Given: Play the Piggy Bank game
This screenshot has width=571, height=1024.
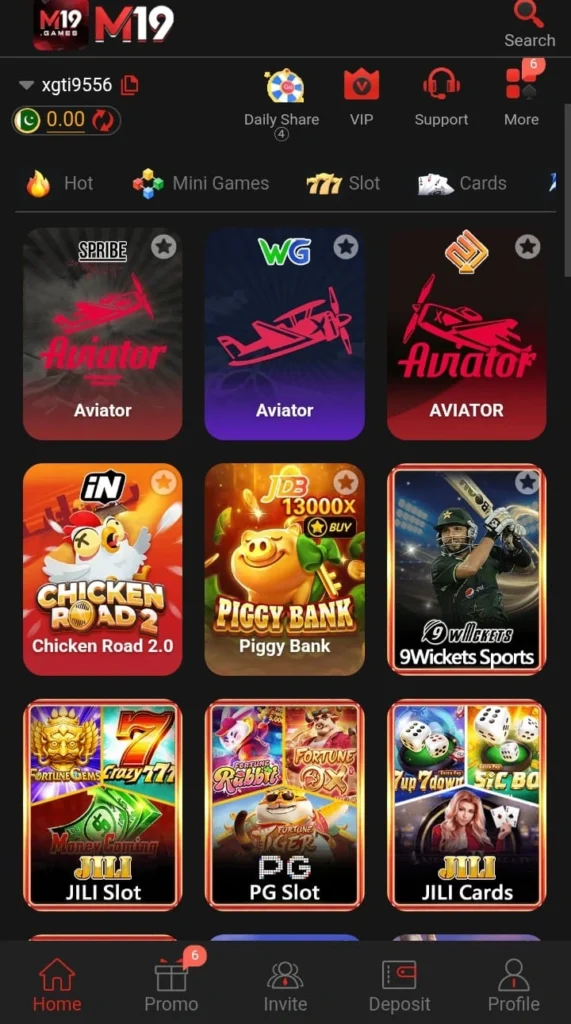Looking at the screenshot, I should (284, 569).
